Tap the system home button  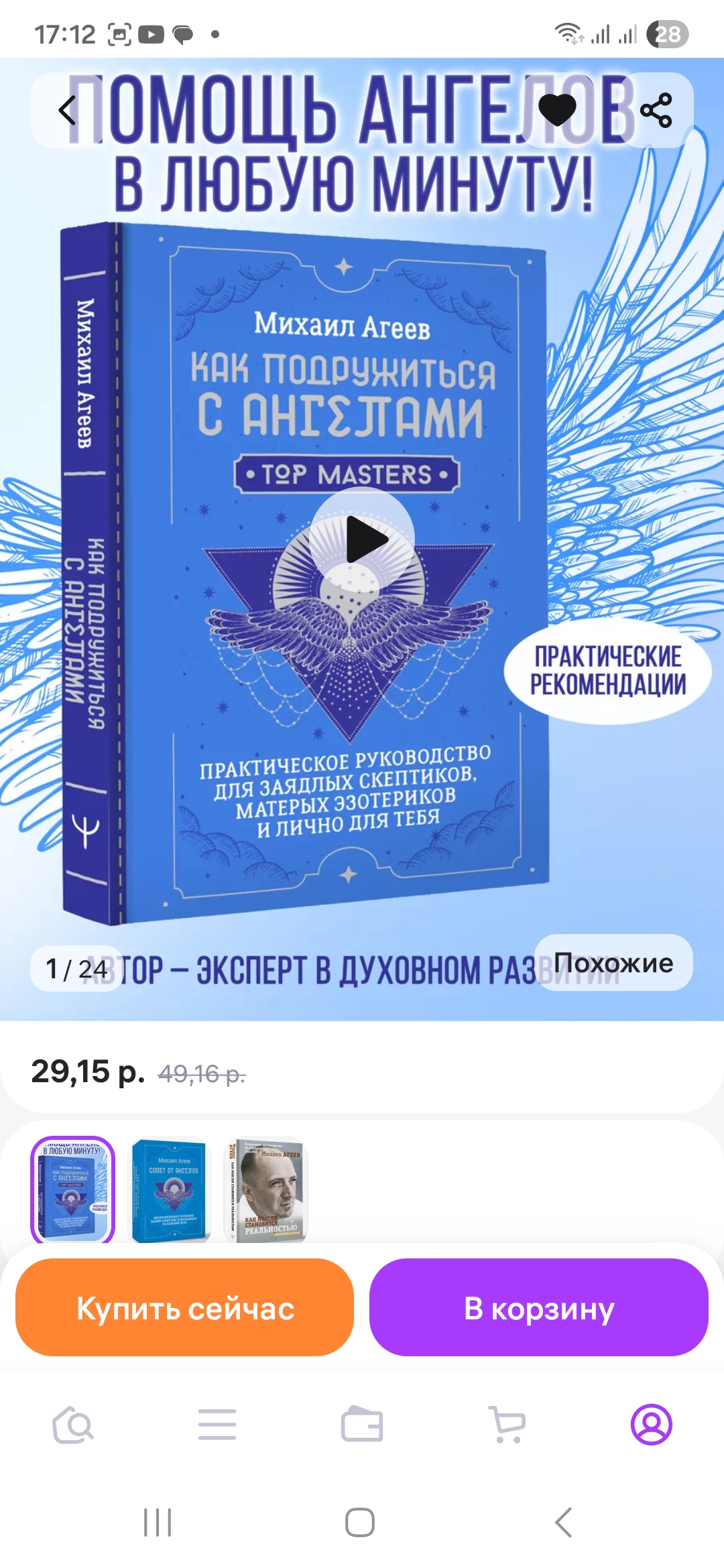(360, 1522)
